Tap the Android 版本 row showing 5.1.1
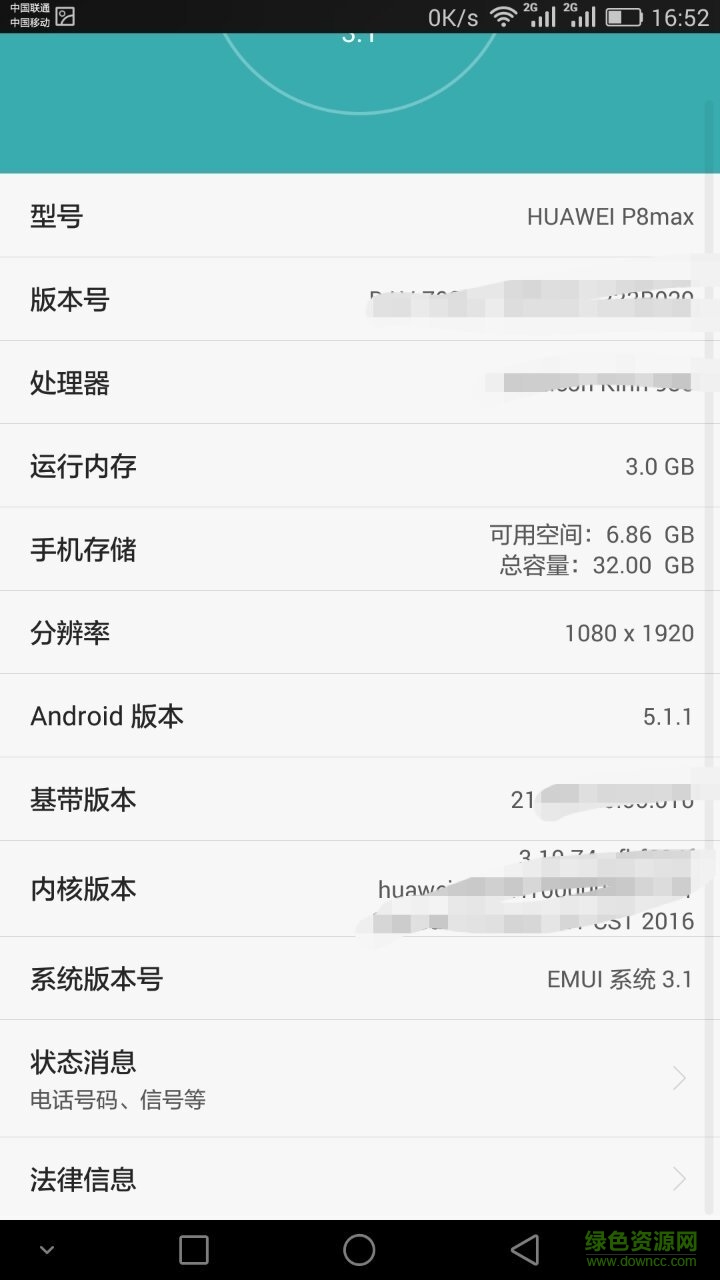The image size is (720, 1280). click(x=360, y=715)
